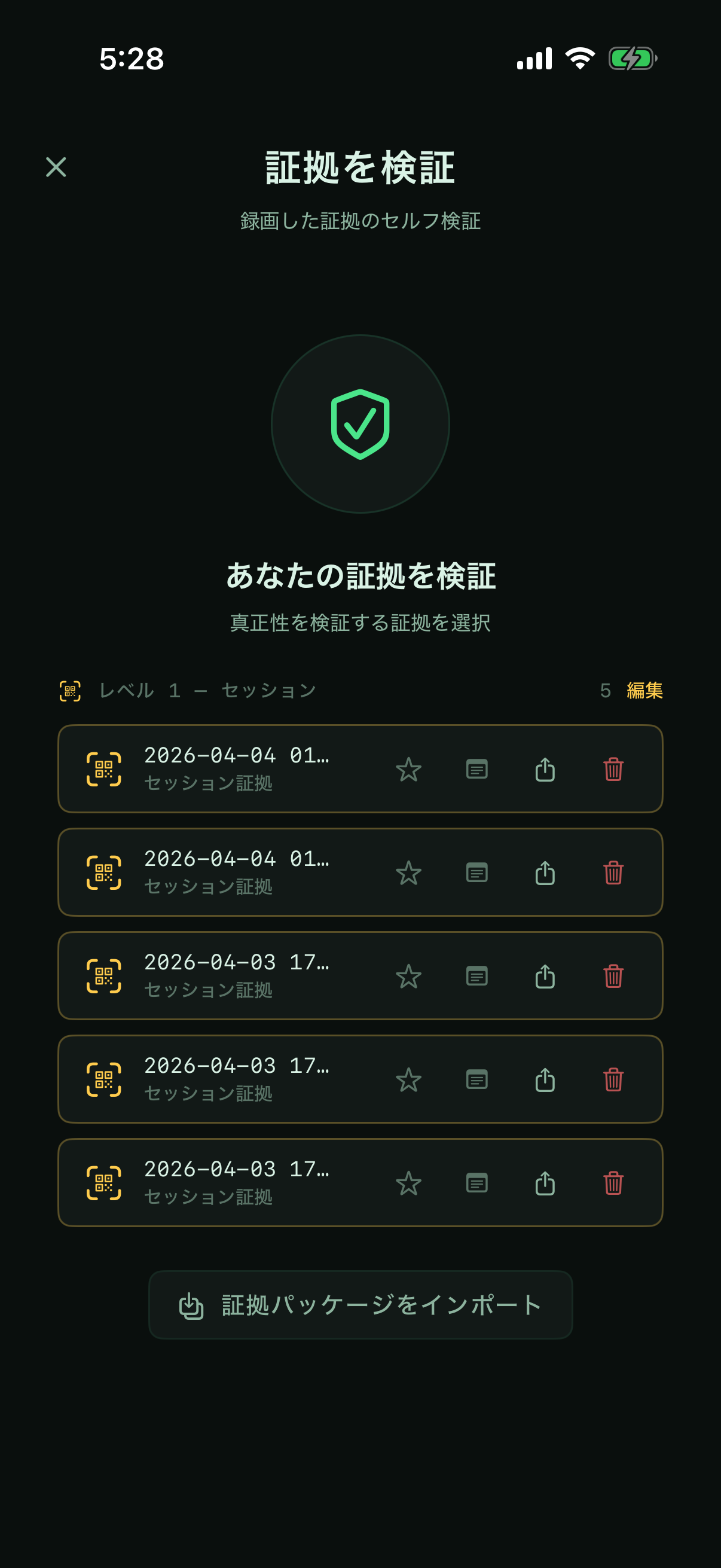Share the first session evidence entry

545,769
